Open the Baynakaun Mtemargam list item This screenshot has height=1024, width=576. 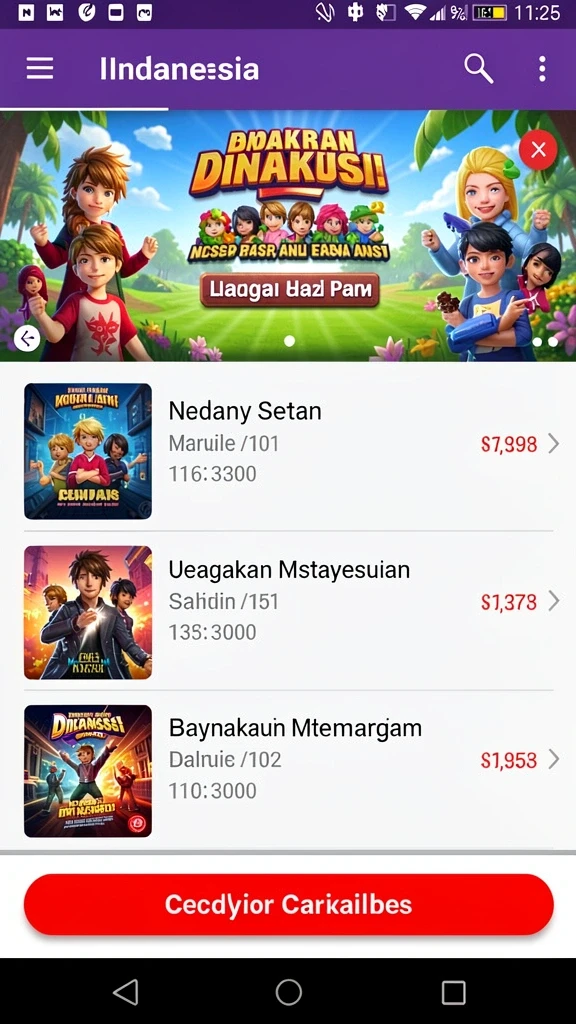pyautogui.click(x=288, y=771)
